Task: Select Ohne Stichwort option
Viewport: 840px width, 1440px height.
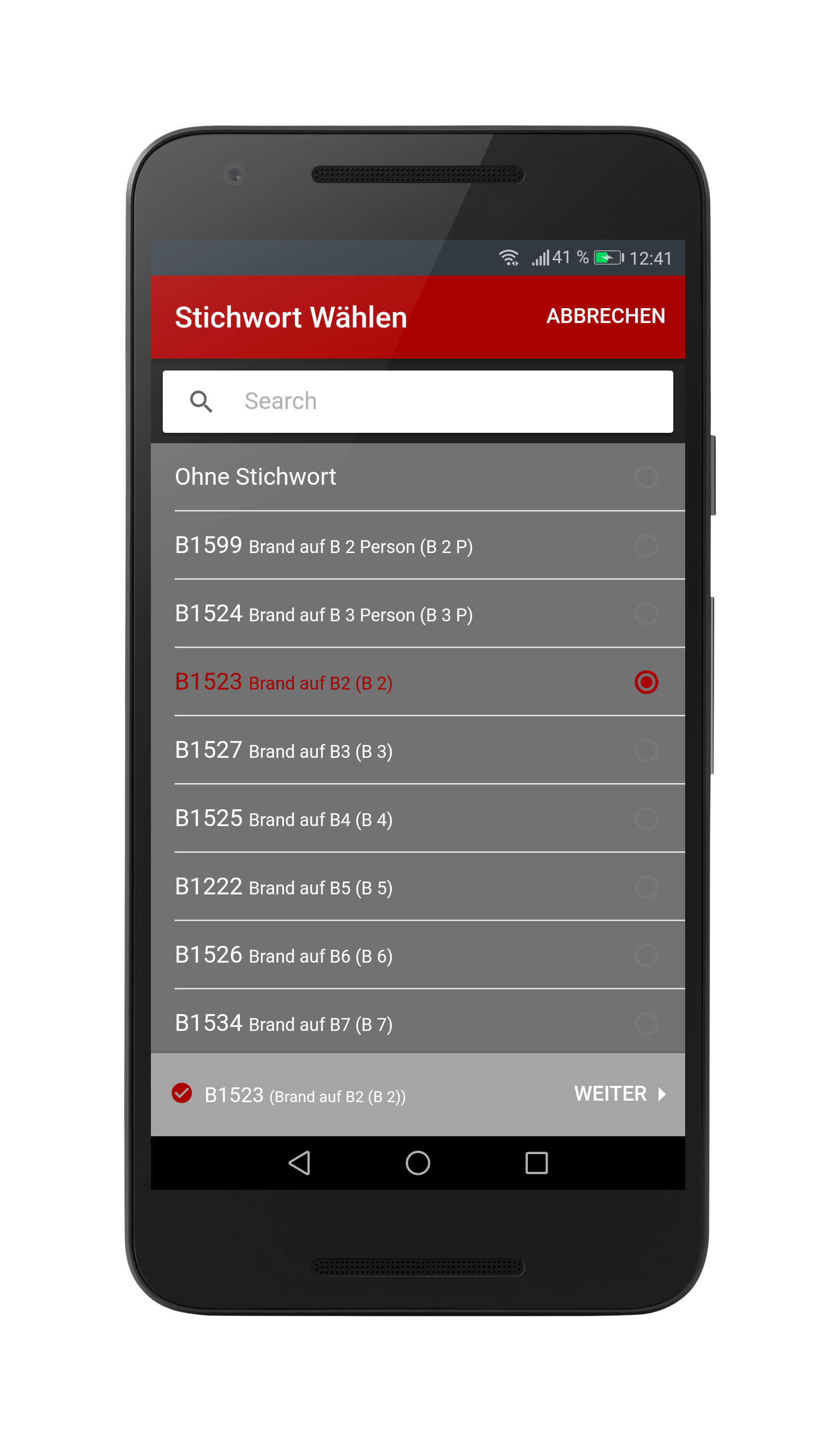Action: (x=418, y=477)
